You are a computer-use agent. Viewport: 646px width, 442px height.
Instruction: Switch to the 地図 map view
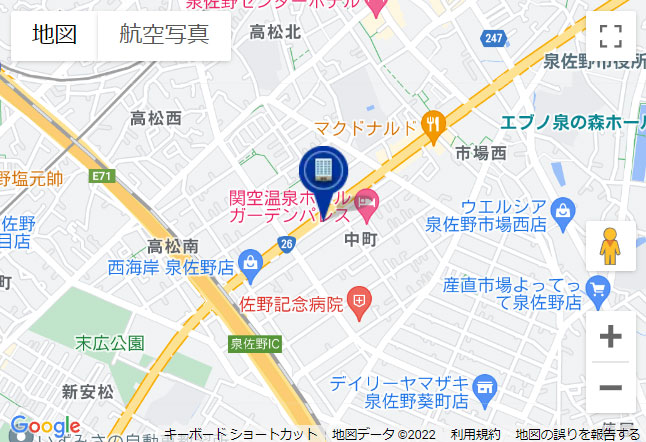click(54, 35)
